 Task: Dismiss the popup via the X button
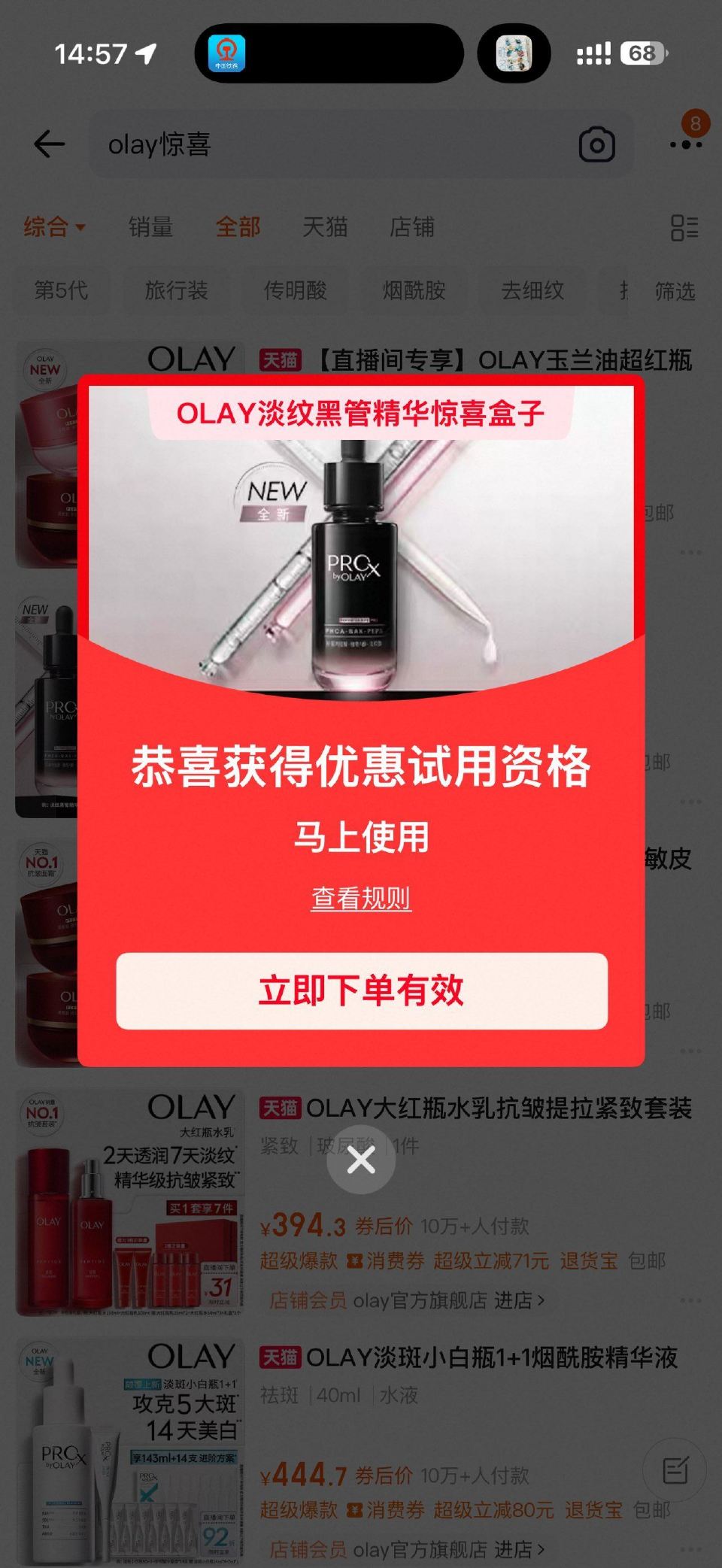361,1159
